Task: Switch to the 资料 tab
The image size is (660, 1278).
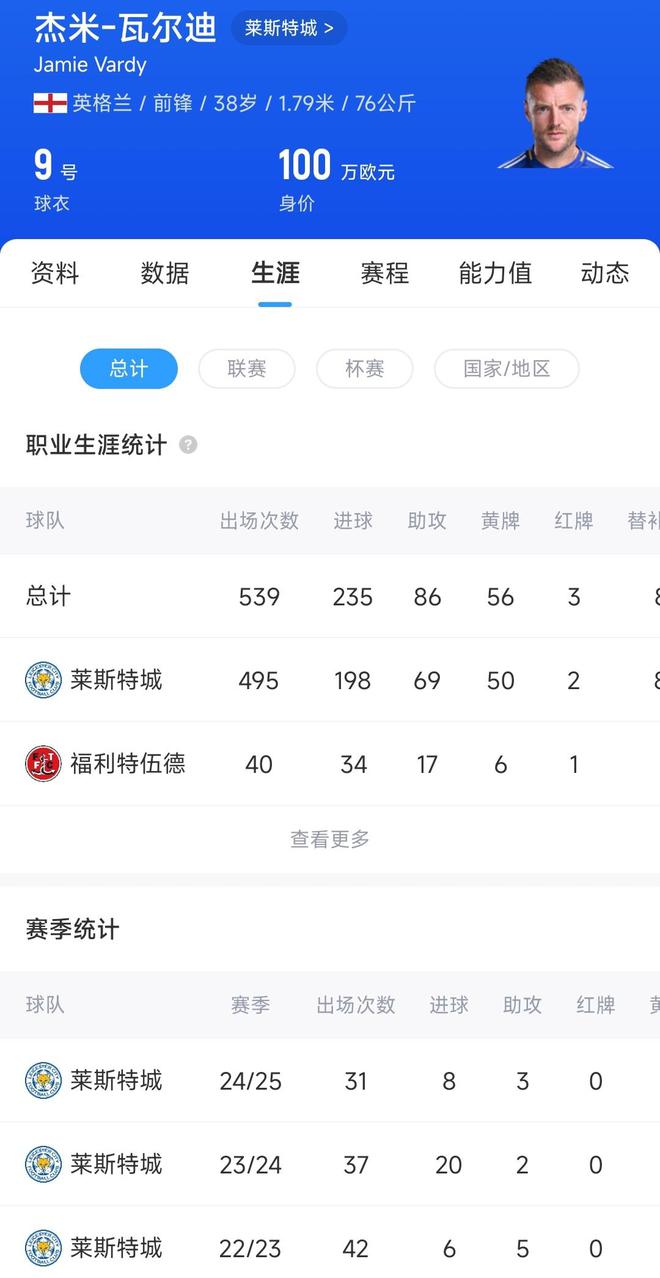Action: pos(55,273)
